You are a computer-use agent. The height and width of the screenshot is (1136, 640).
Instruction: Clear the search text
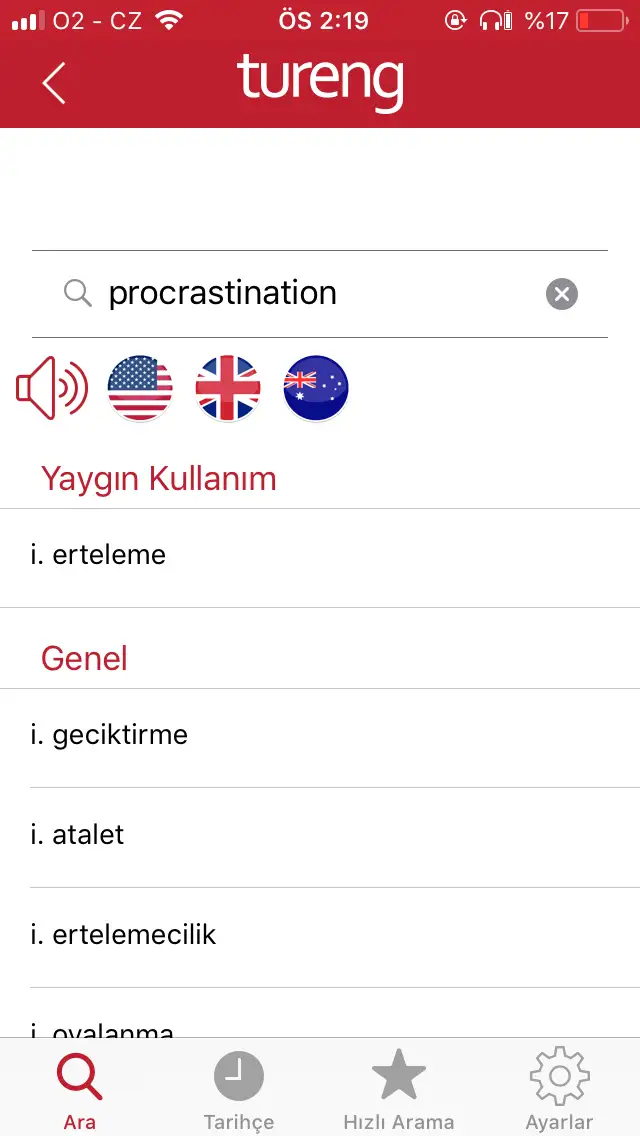click(x=562, y=294)
